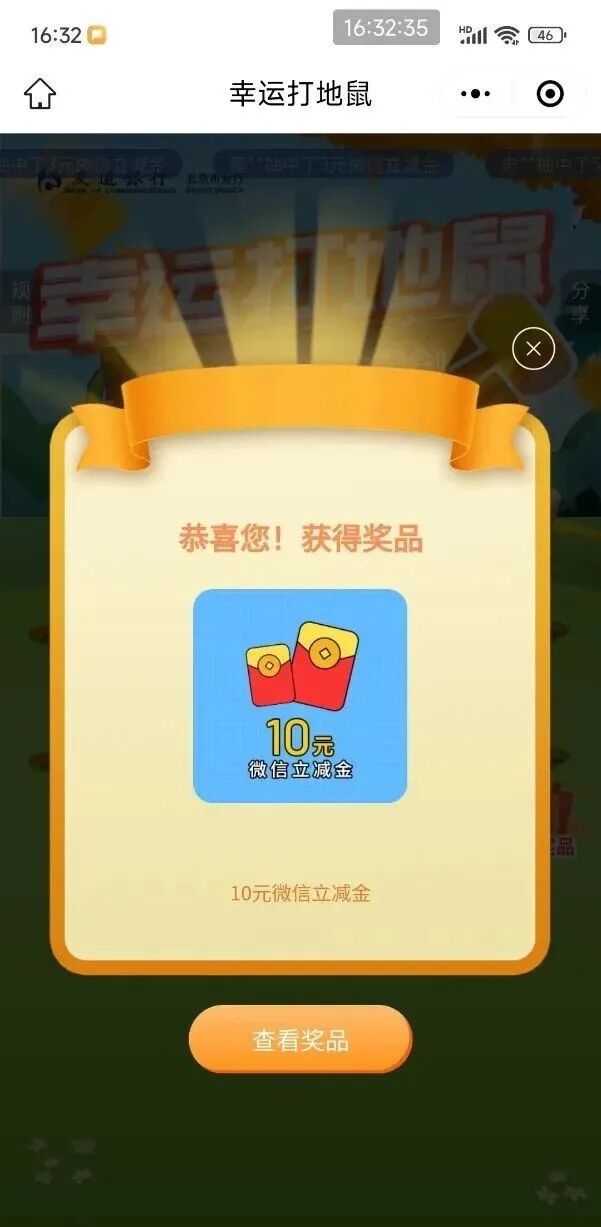Image resolution: width=601 pixels, height=1227 pixels.
Task: Open the three-dot more menu
Action: tap(475, 94)
